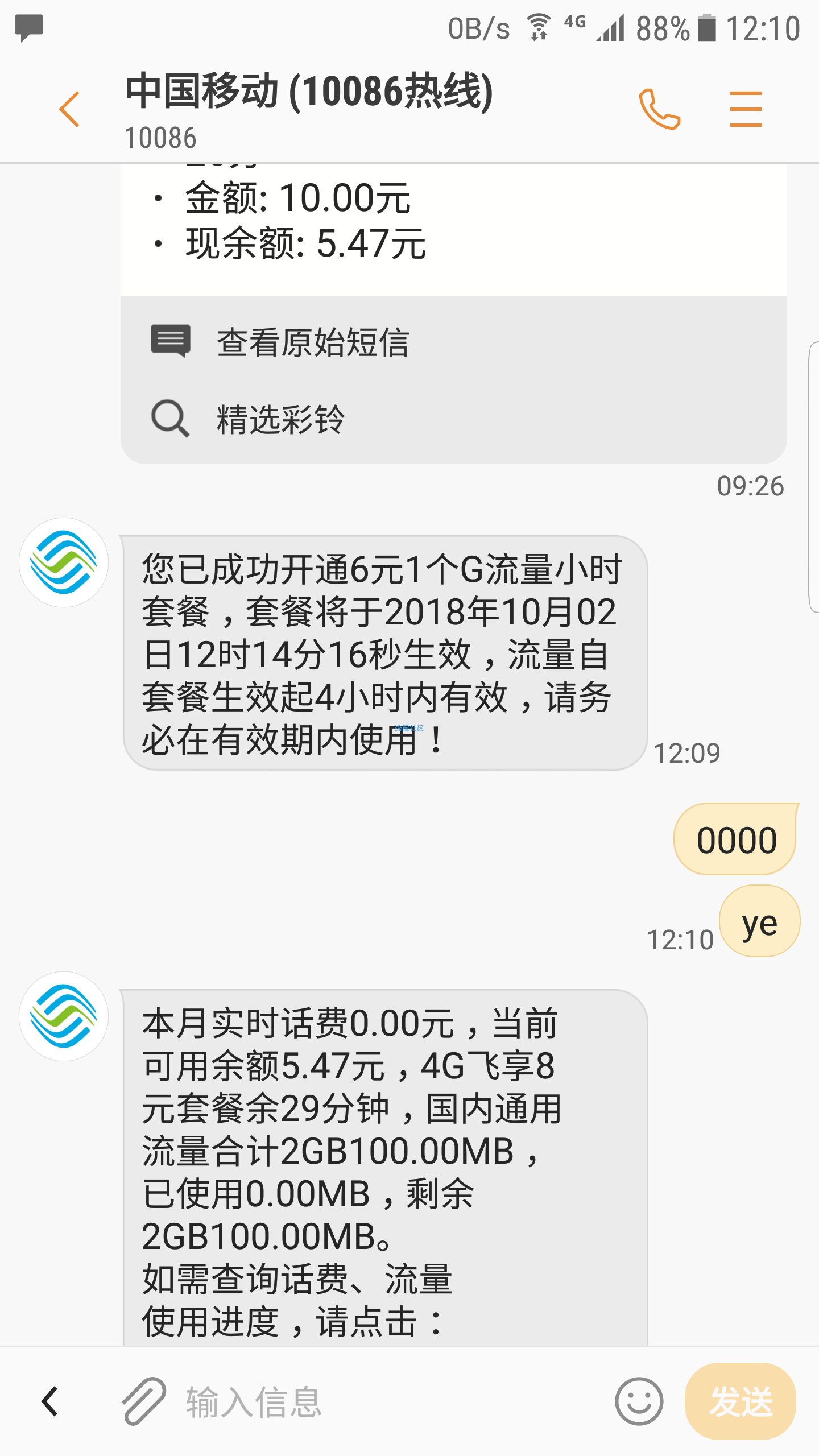Screen dimensions: 819x1456
Task: Open the attachment paperclip
Action: tap(144, 1401)
